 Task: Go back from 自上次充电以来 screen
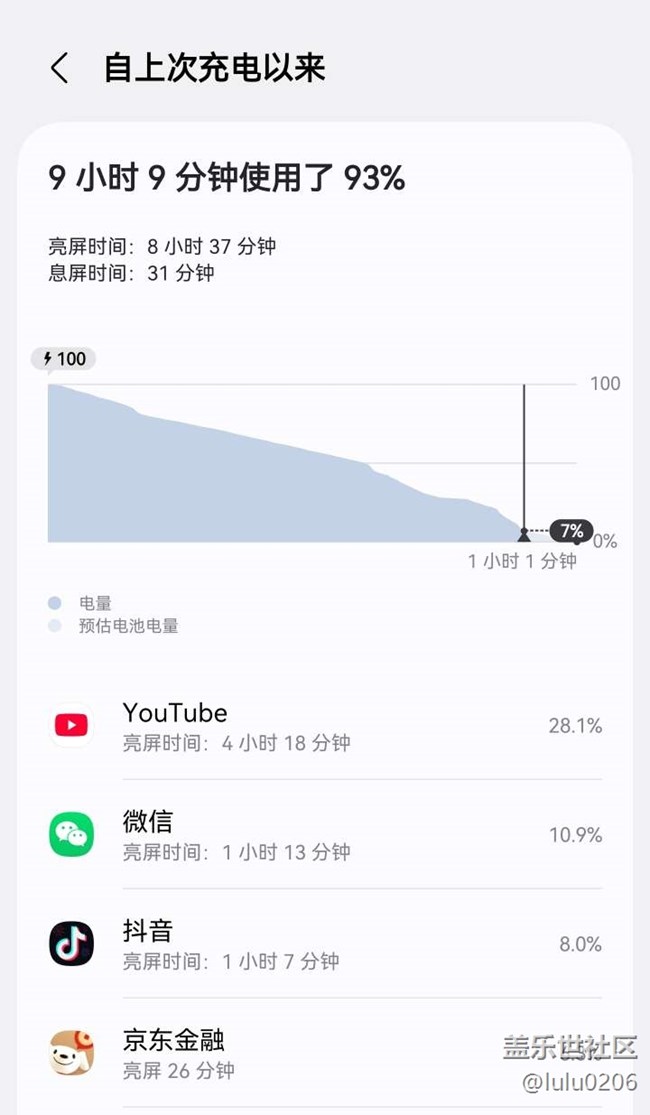point(59,68)
